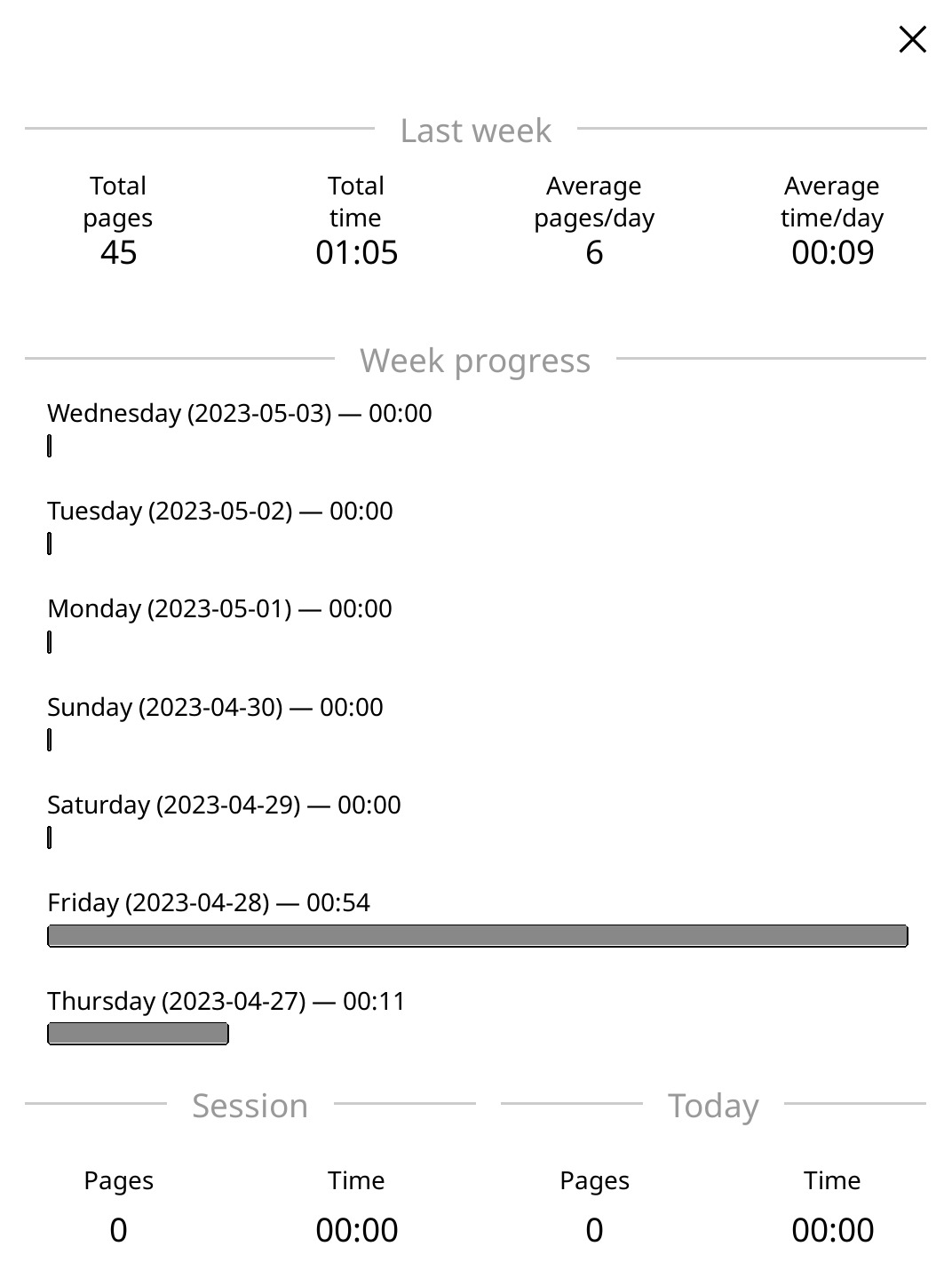
Task: Click Wednesday (2023-05-03) entry
Action: pos(239,413)
